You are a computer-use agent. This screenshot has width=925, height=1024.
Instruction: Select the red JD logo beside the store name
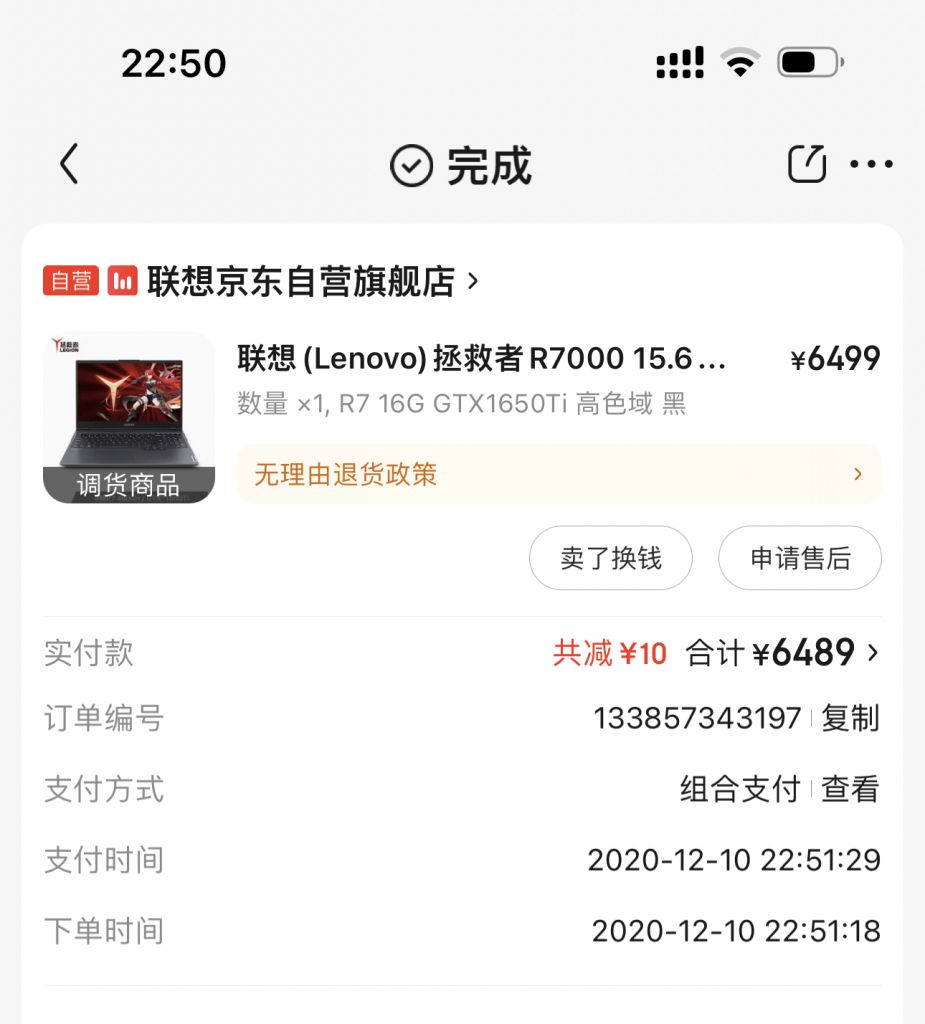122,280
